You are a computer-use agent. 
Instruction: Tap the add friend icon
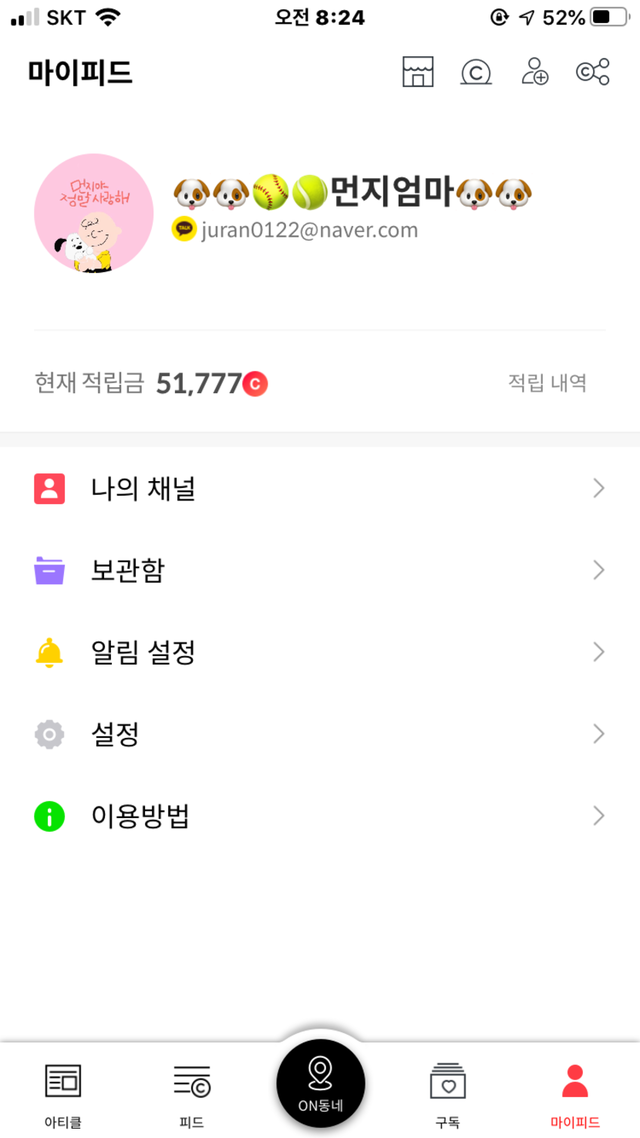click(x=535, y=72)
